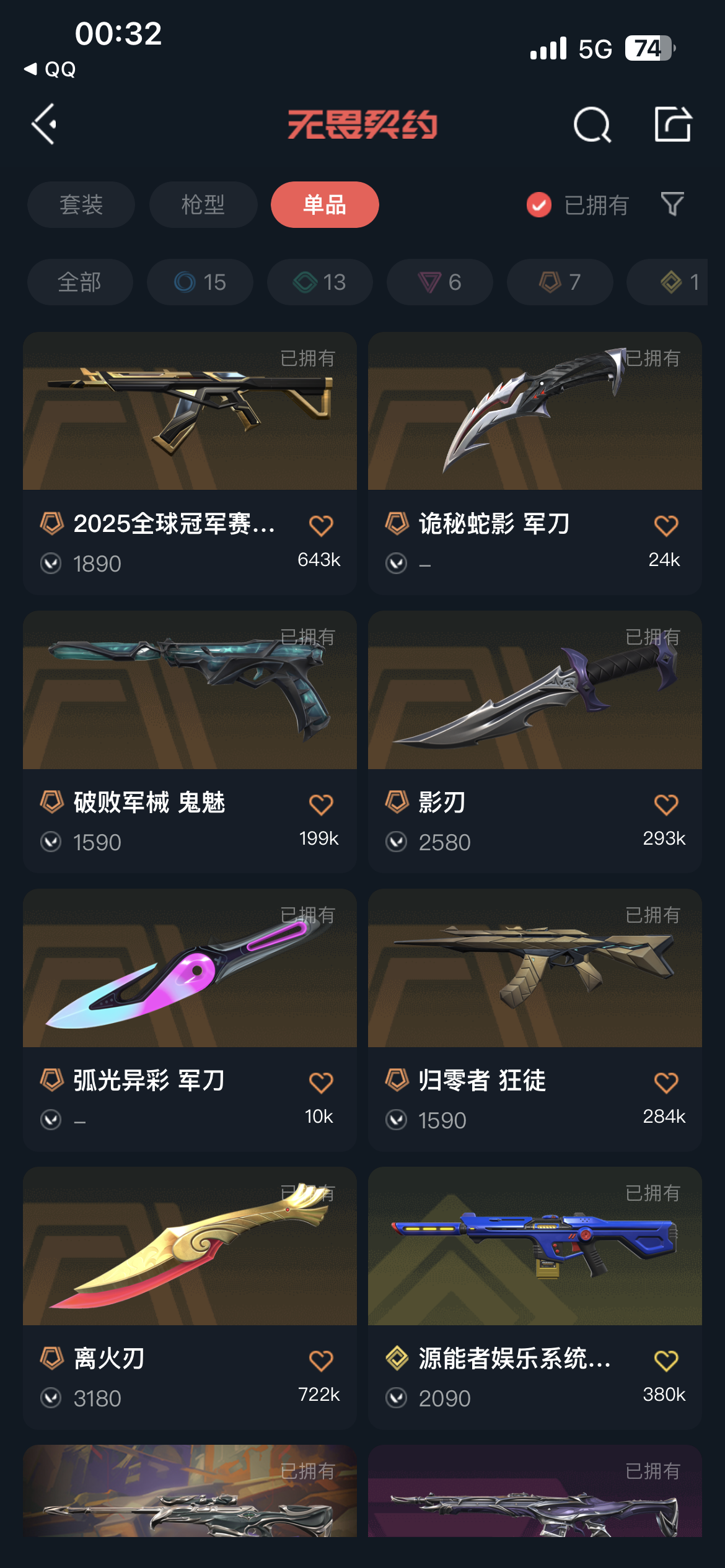This screenshot has width=725, height=1568.
Task: Filter by the green tier chip 13
Action: click(x=320, y=282)
